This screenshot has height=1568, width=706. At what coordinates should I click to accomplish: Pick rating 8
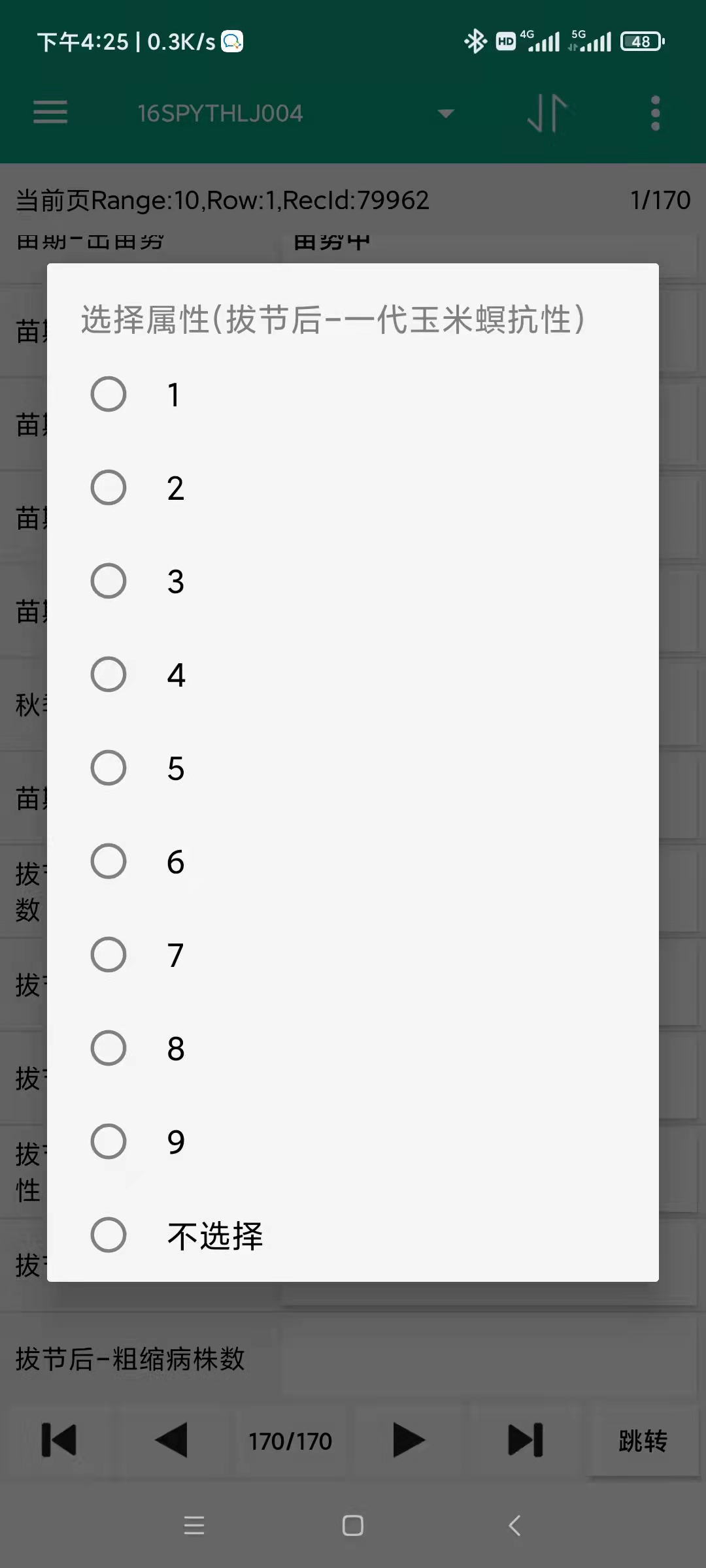pyautogui.click(x=352, y=1049)
